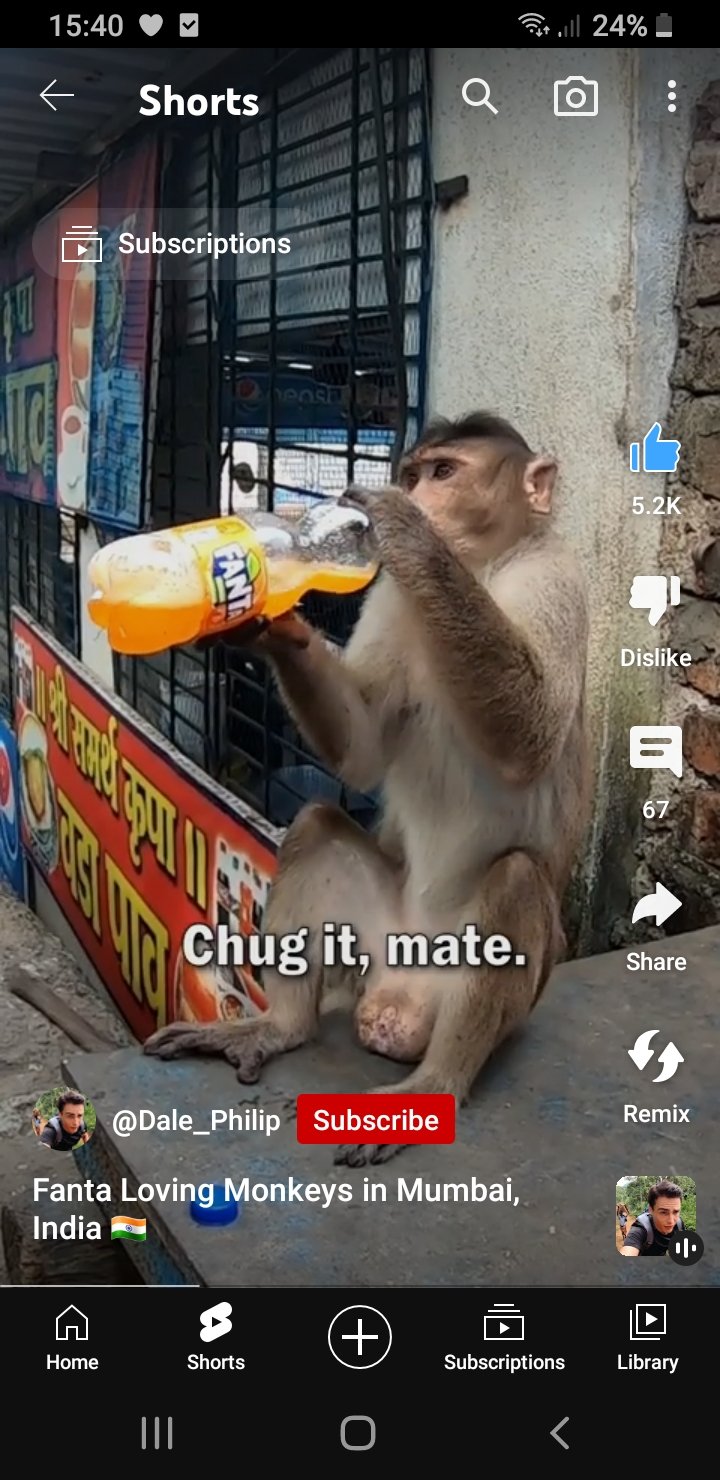Switch to the Subscriptions tab
This screenshot has height=1480, width=720.
[x=504, y=1338]
